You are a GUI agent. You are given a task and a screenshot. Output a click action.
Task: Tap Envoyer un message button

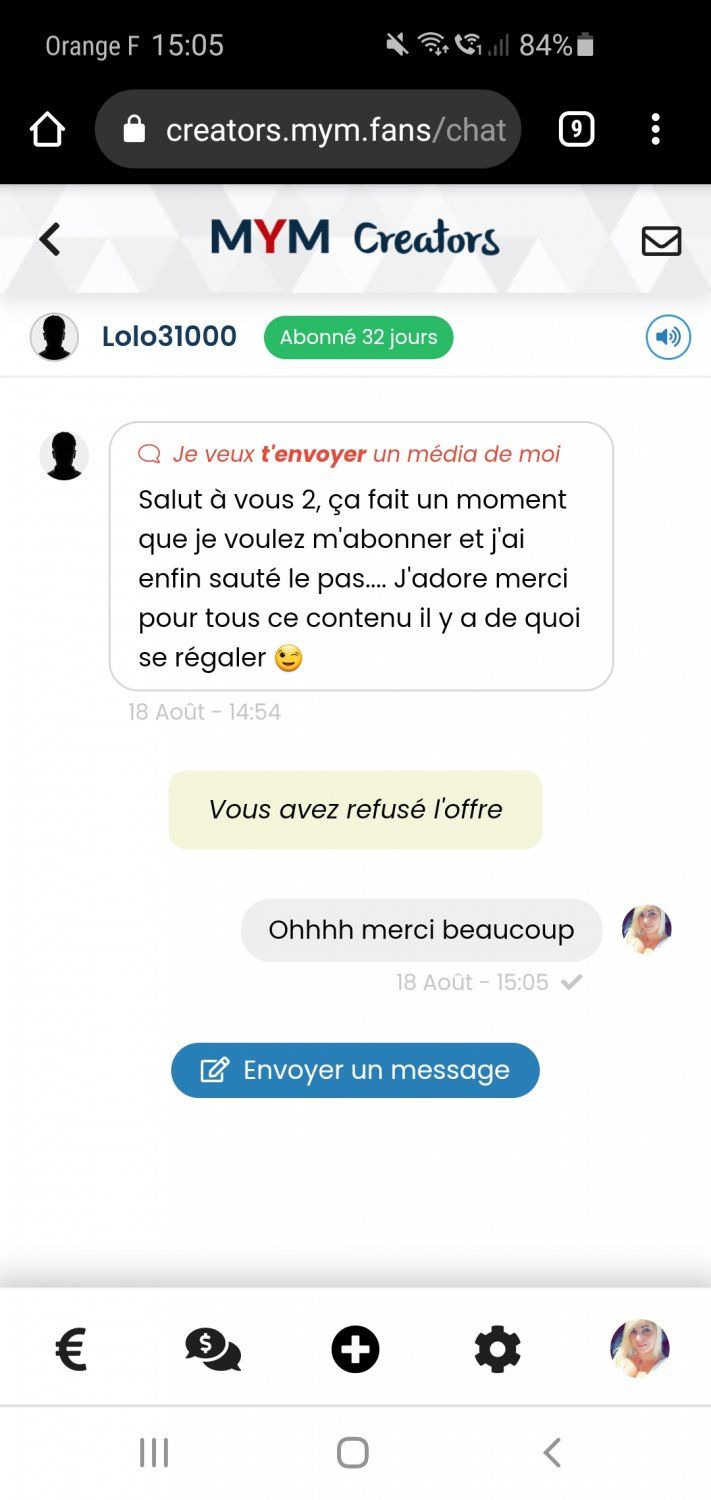point(355,1070)
